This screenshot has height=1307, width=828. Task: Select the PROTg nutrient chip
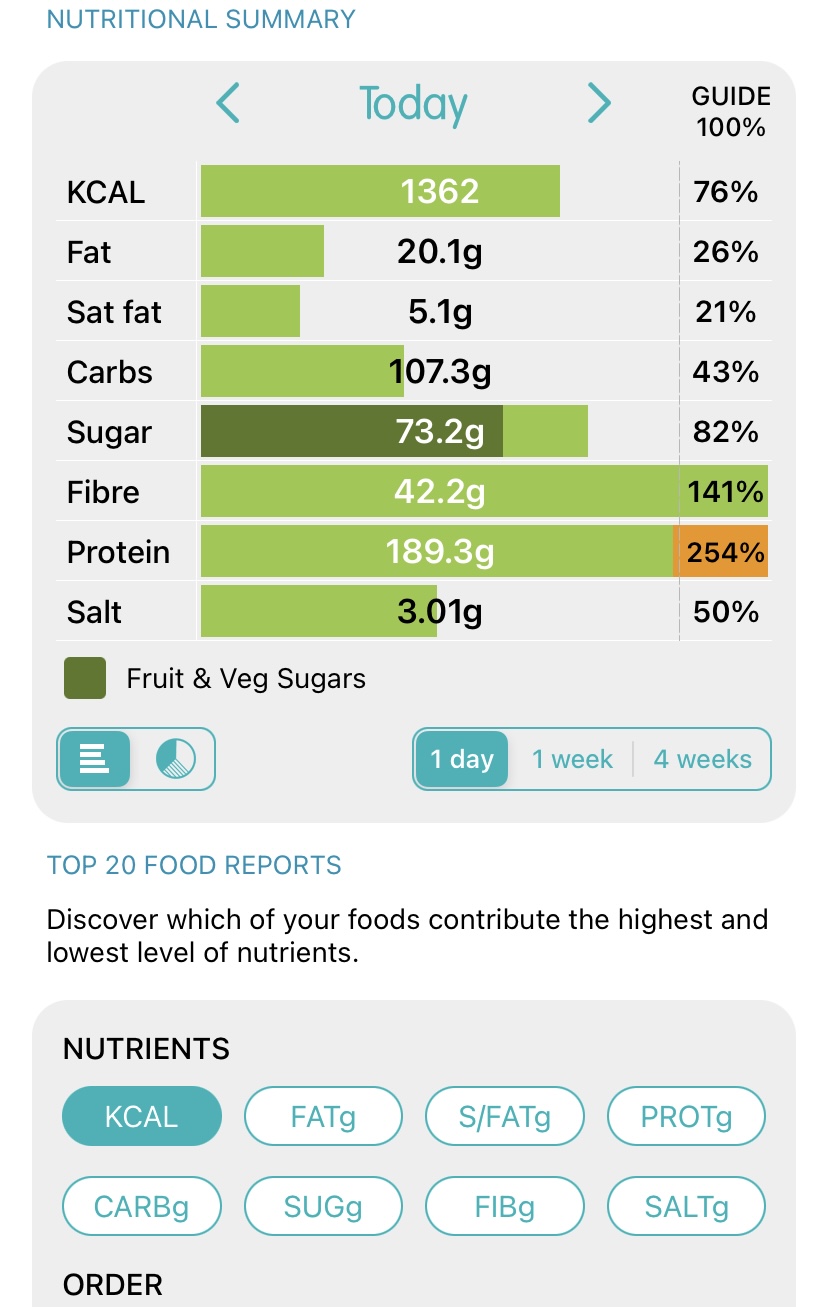coord(686,1116)
